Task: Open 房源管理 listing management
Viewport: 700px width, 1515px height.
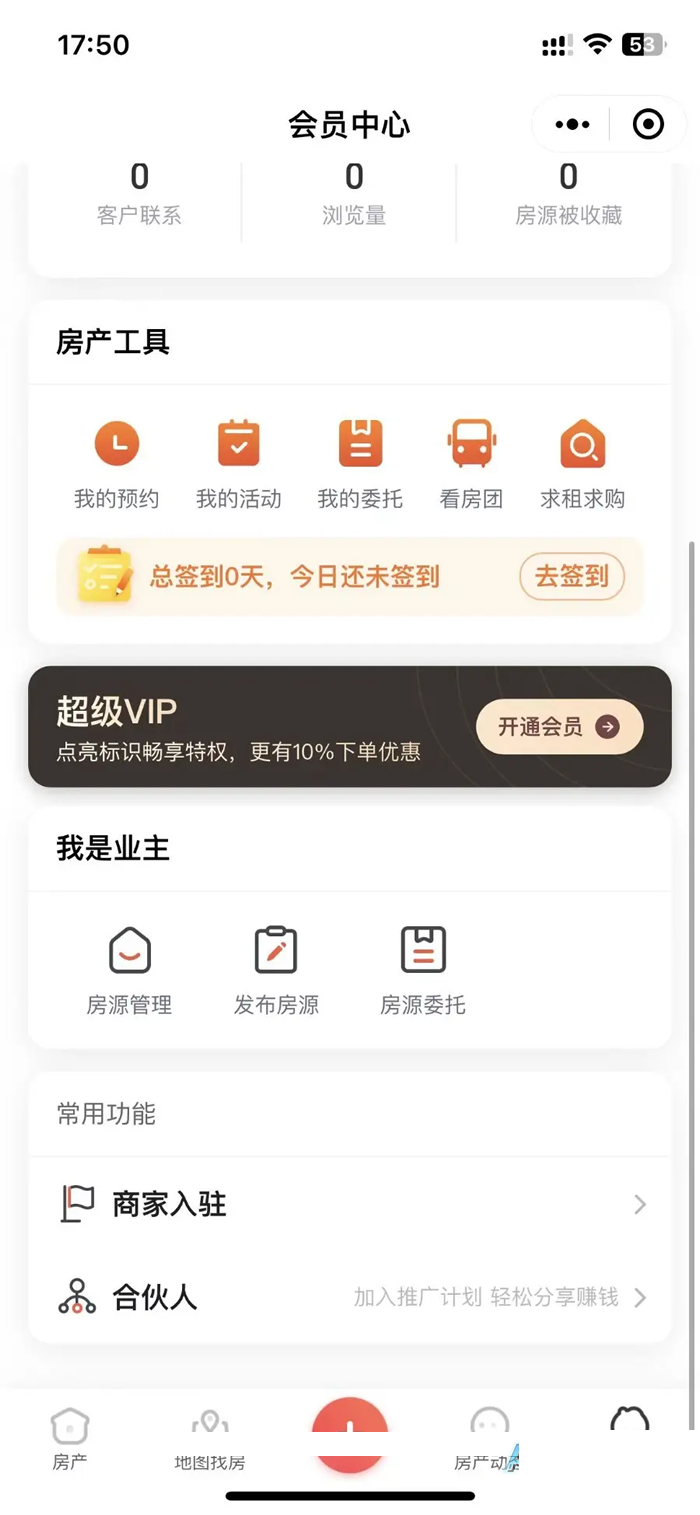Action: [129, 970]
